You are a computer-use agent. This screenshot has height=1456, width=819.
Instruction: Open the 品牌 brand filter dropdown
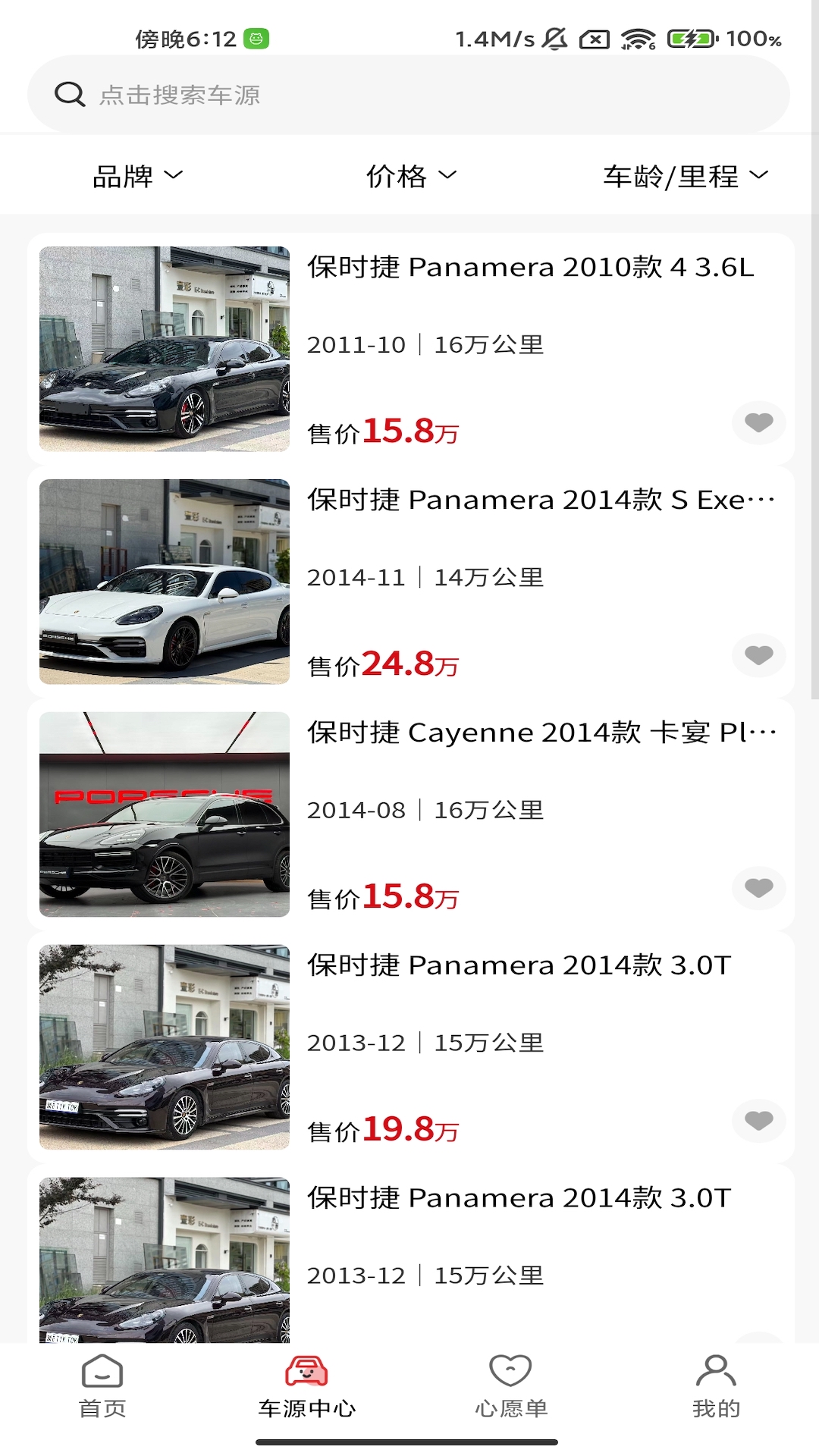click(x=138, y=174)
